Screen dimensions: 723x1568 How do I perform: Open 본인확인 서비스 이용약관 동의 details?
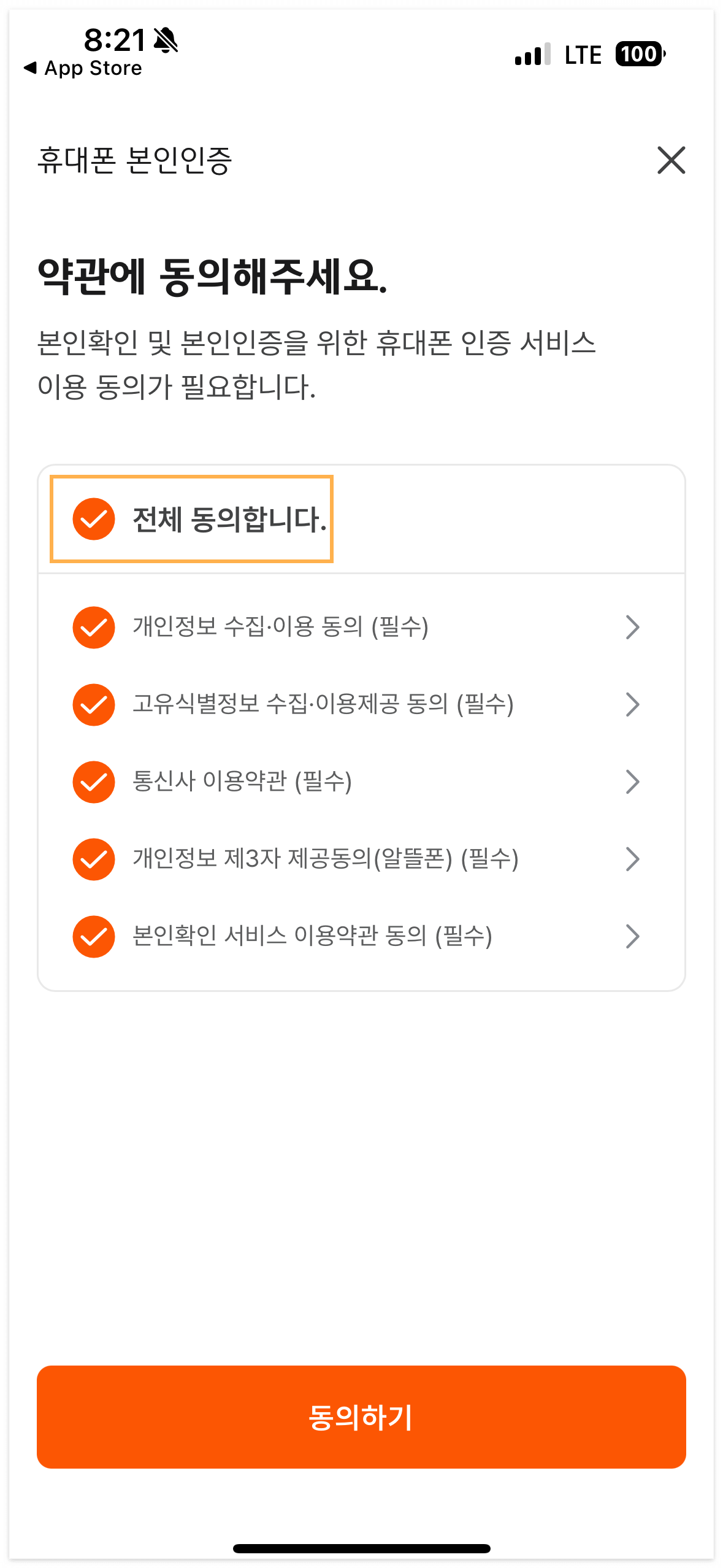click(x=632, y=936)
